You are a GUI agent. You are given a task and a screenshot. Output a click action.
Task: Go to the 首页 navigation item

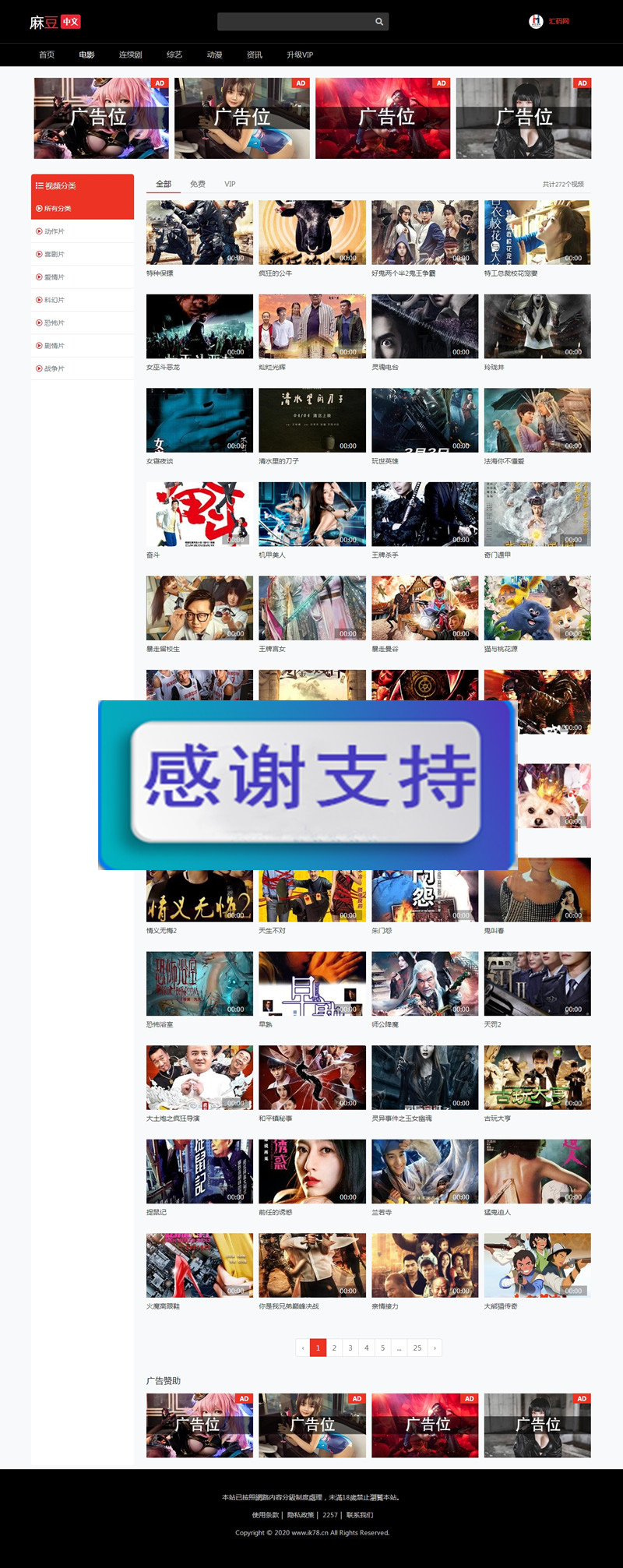(x=47, y=55)
